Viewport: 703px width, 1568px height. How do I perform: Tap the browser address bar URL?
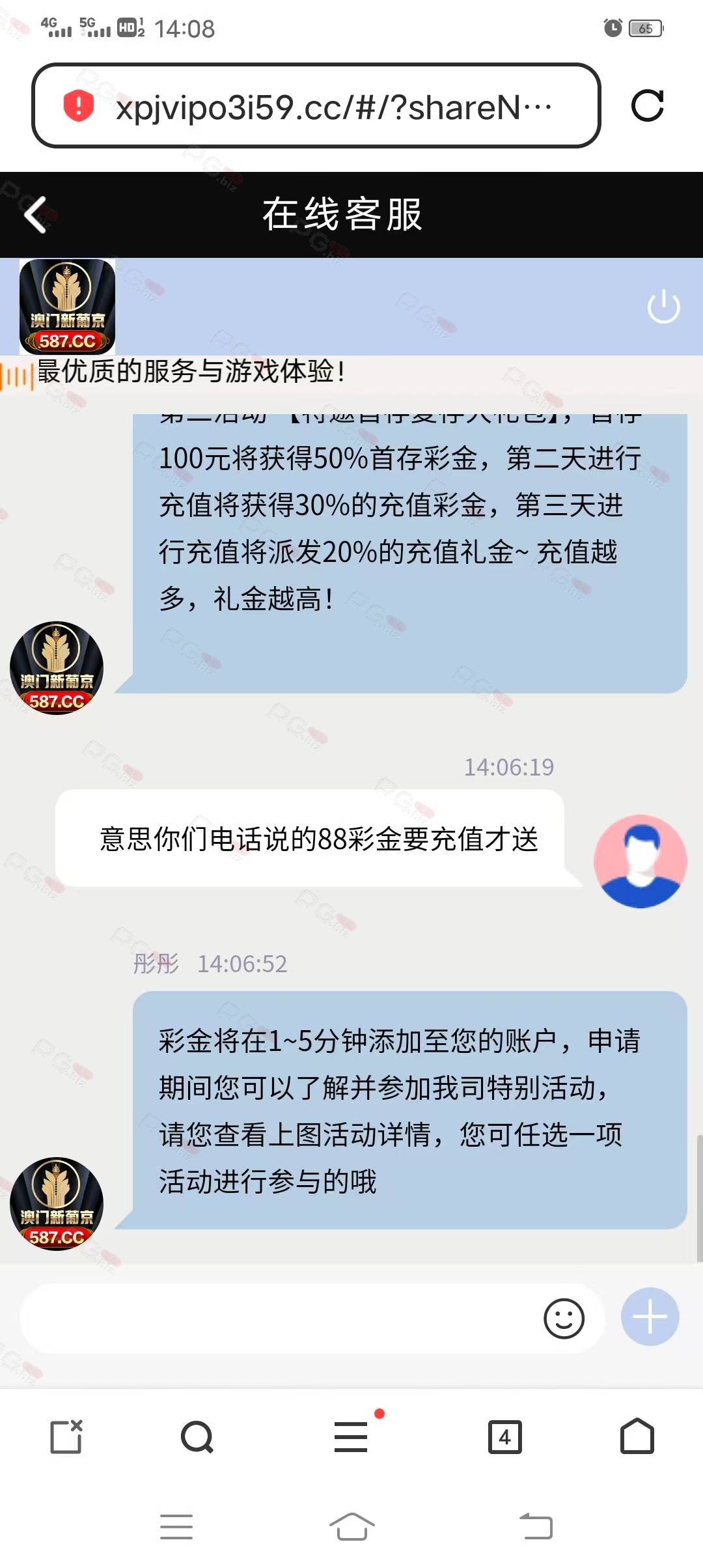pyautogui.click(x=333, y=107)
